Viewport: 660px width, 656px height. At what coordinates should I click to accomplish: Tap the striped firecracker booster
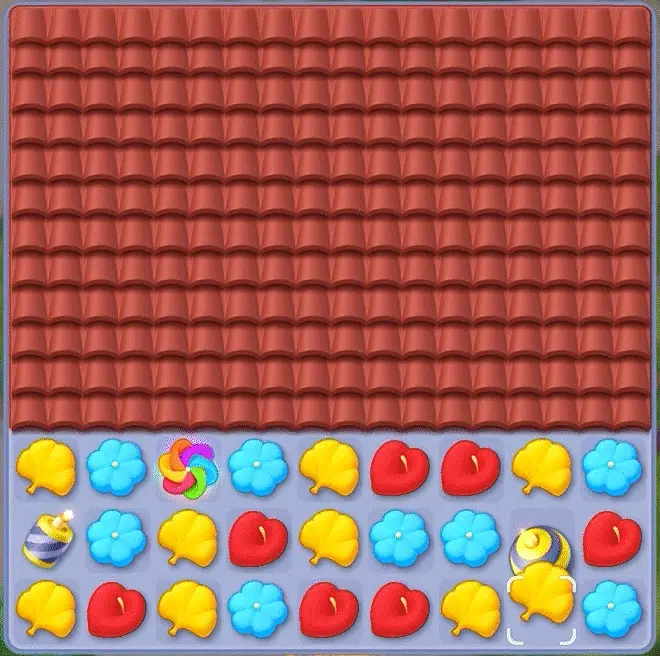click(x=45, y=540)
